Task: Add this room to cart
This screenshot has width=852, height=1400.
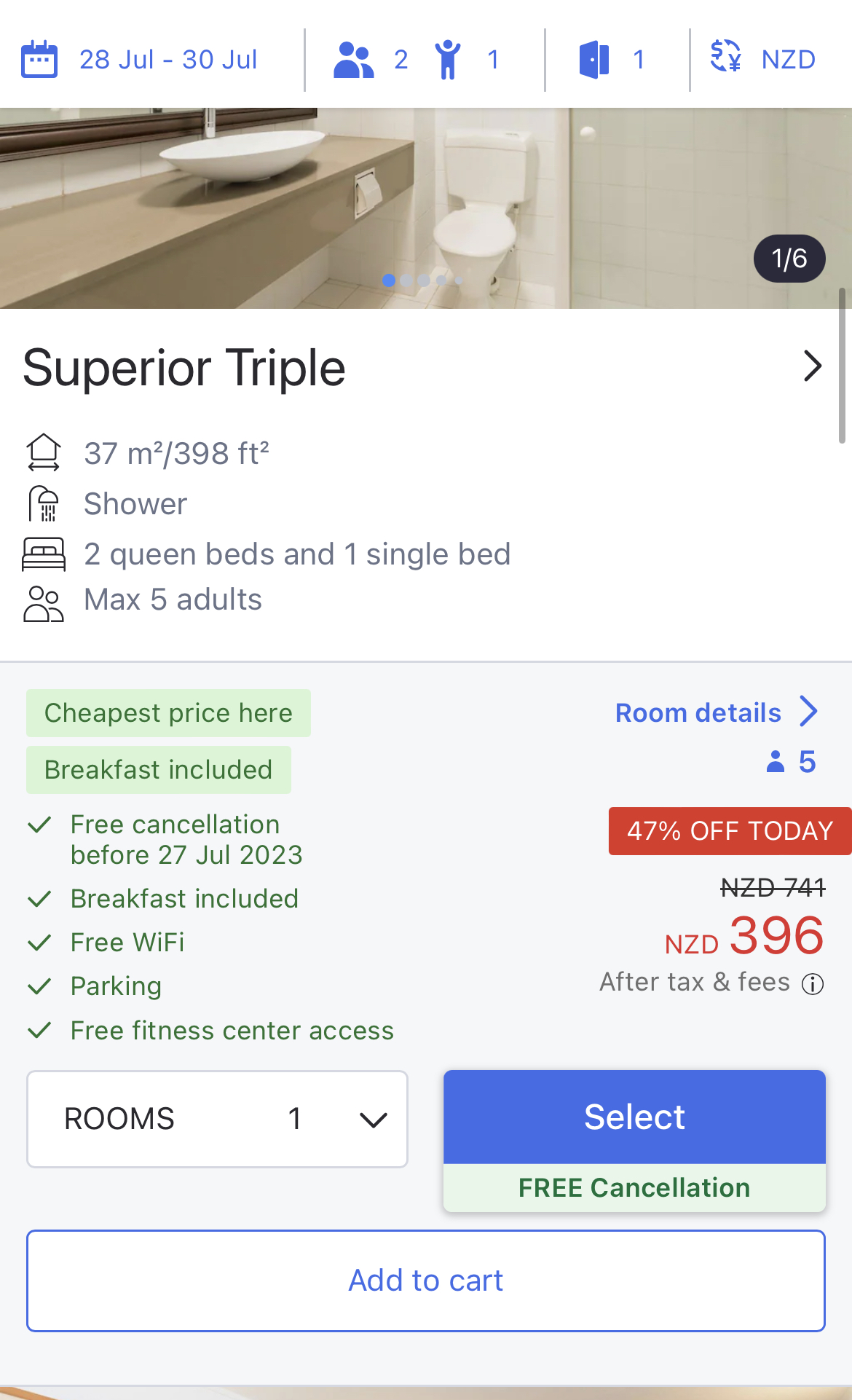Action: (x=425, y=1281)
